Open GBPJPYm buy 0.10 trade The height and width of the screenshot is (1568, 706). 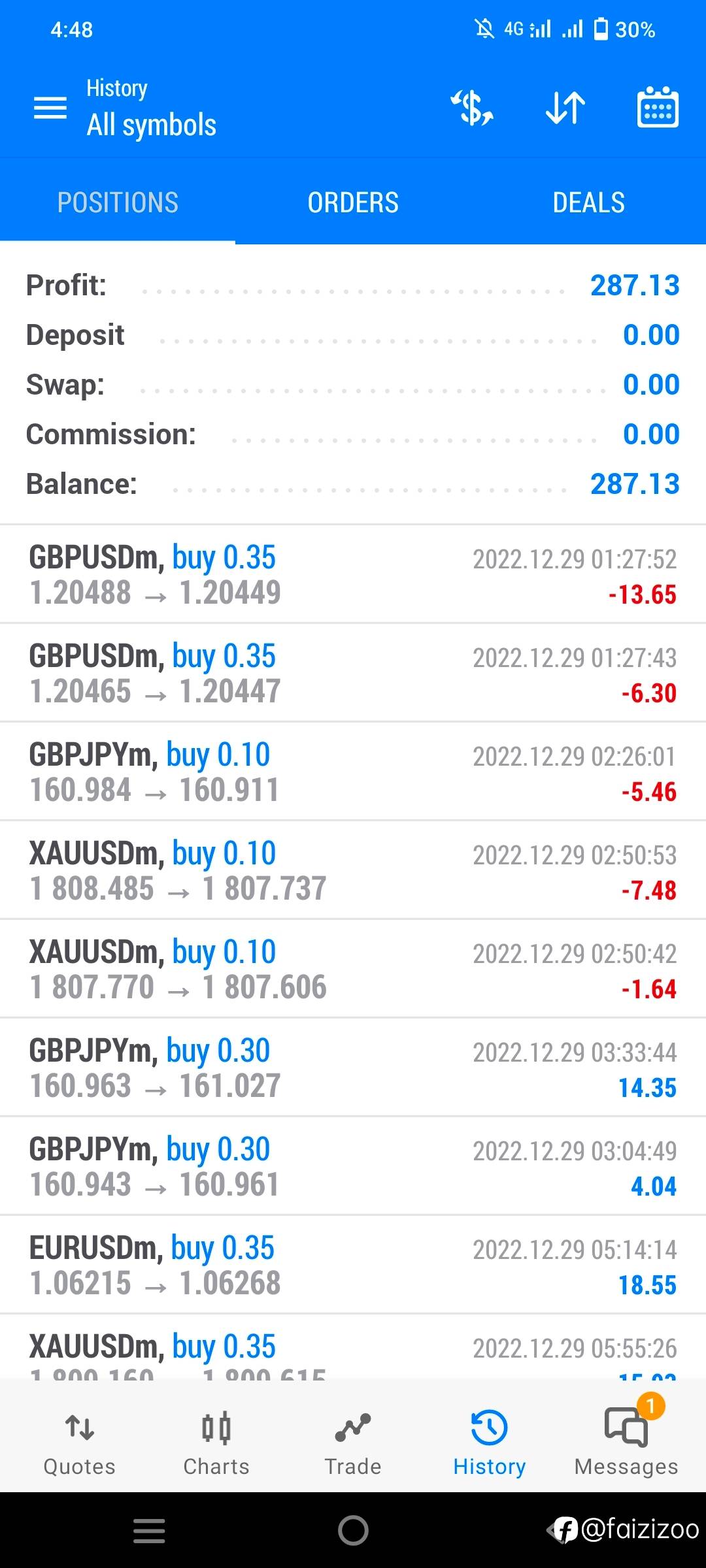(353, 772)
